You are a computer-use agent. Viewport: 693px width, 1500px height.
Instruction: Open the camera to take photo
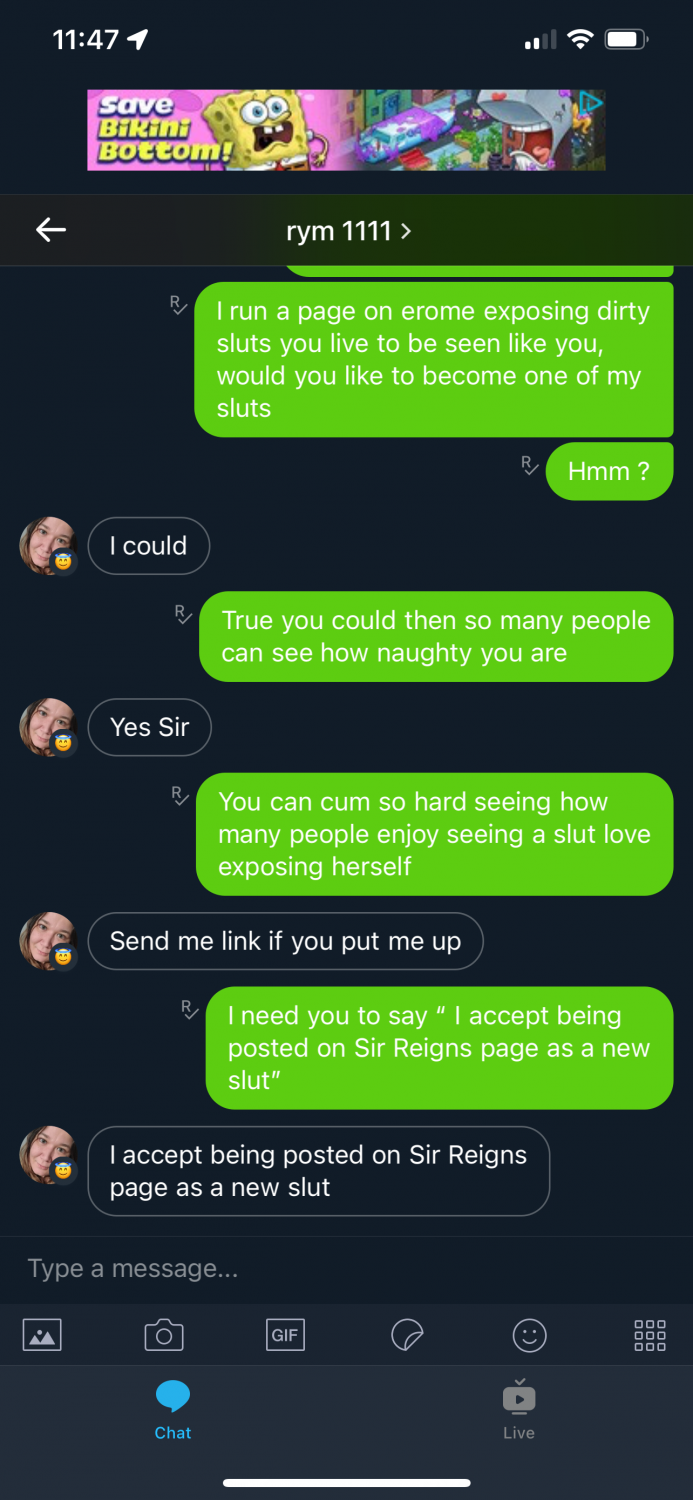(164, 1335)
